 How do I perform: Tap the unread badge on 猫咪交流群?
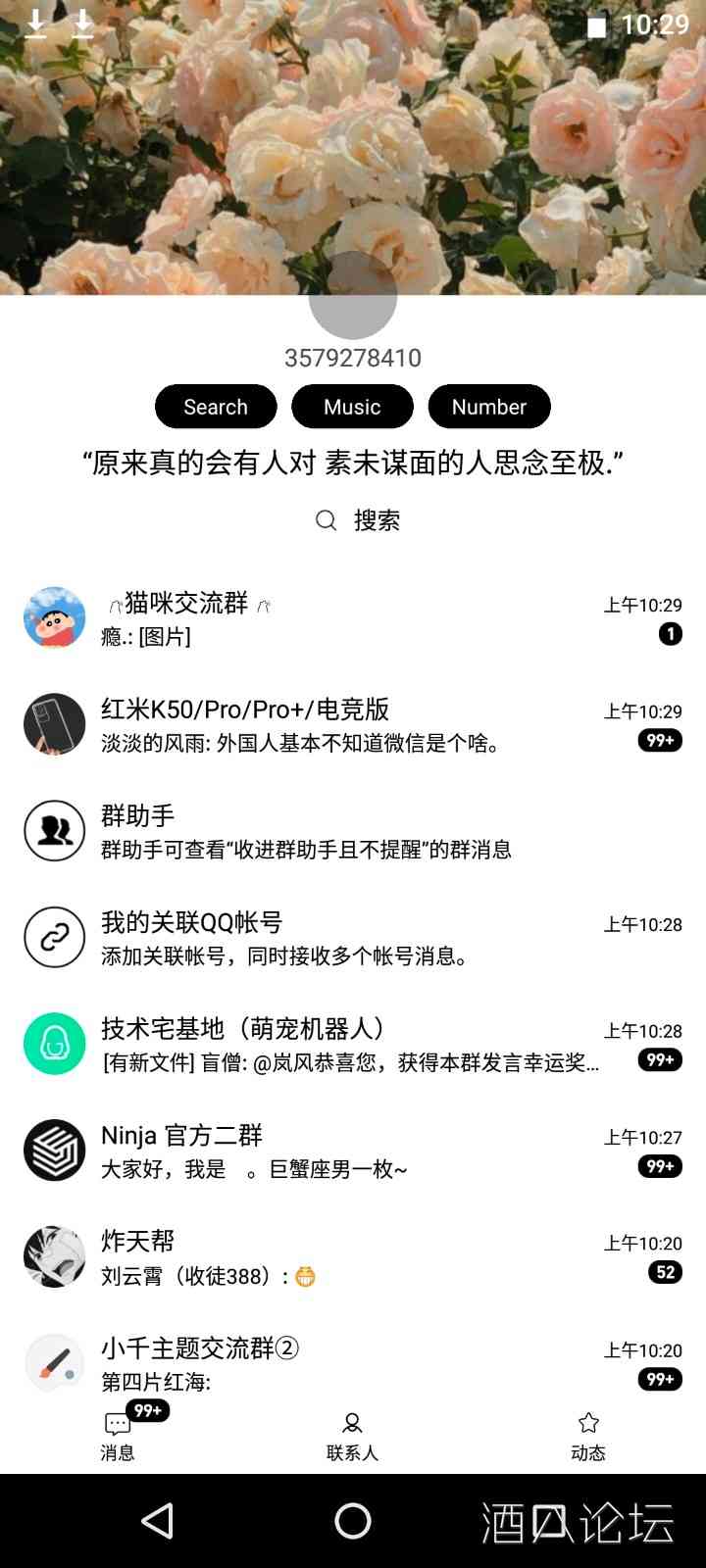pyautogui.click(x=670, y=634)
